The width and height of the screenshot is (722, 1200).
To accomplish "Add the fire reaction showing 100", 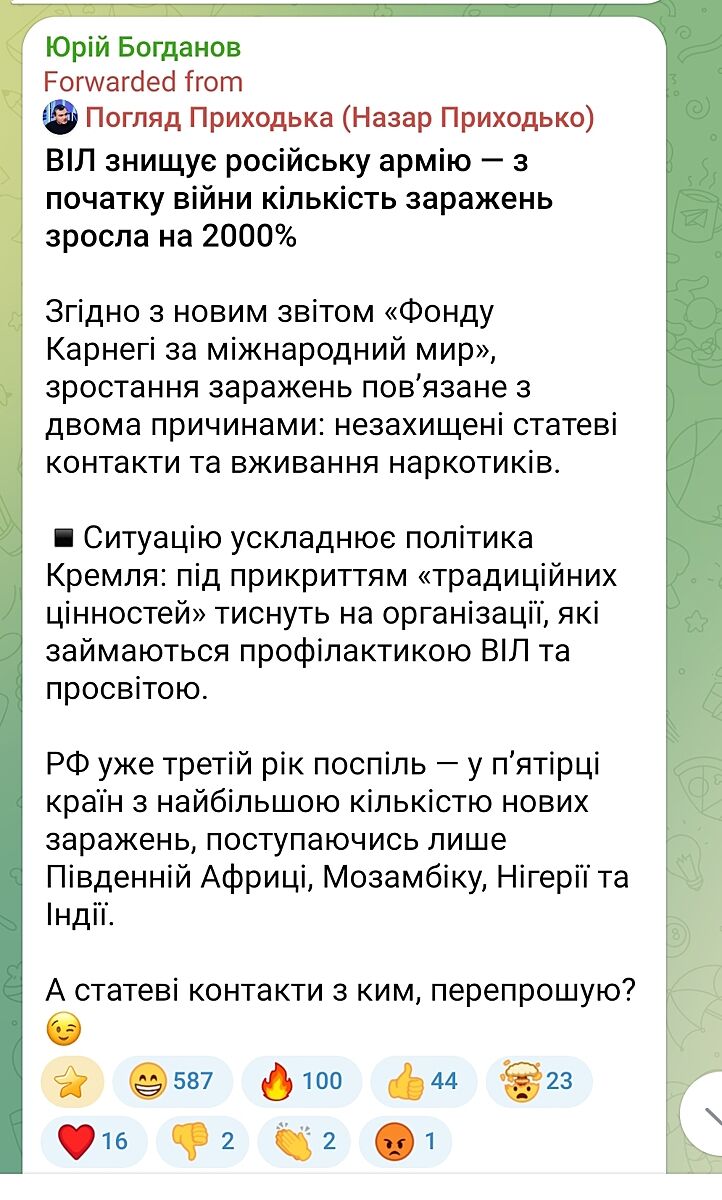I will (302, 1081).
